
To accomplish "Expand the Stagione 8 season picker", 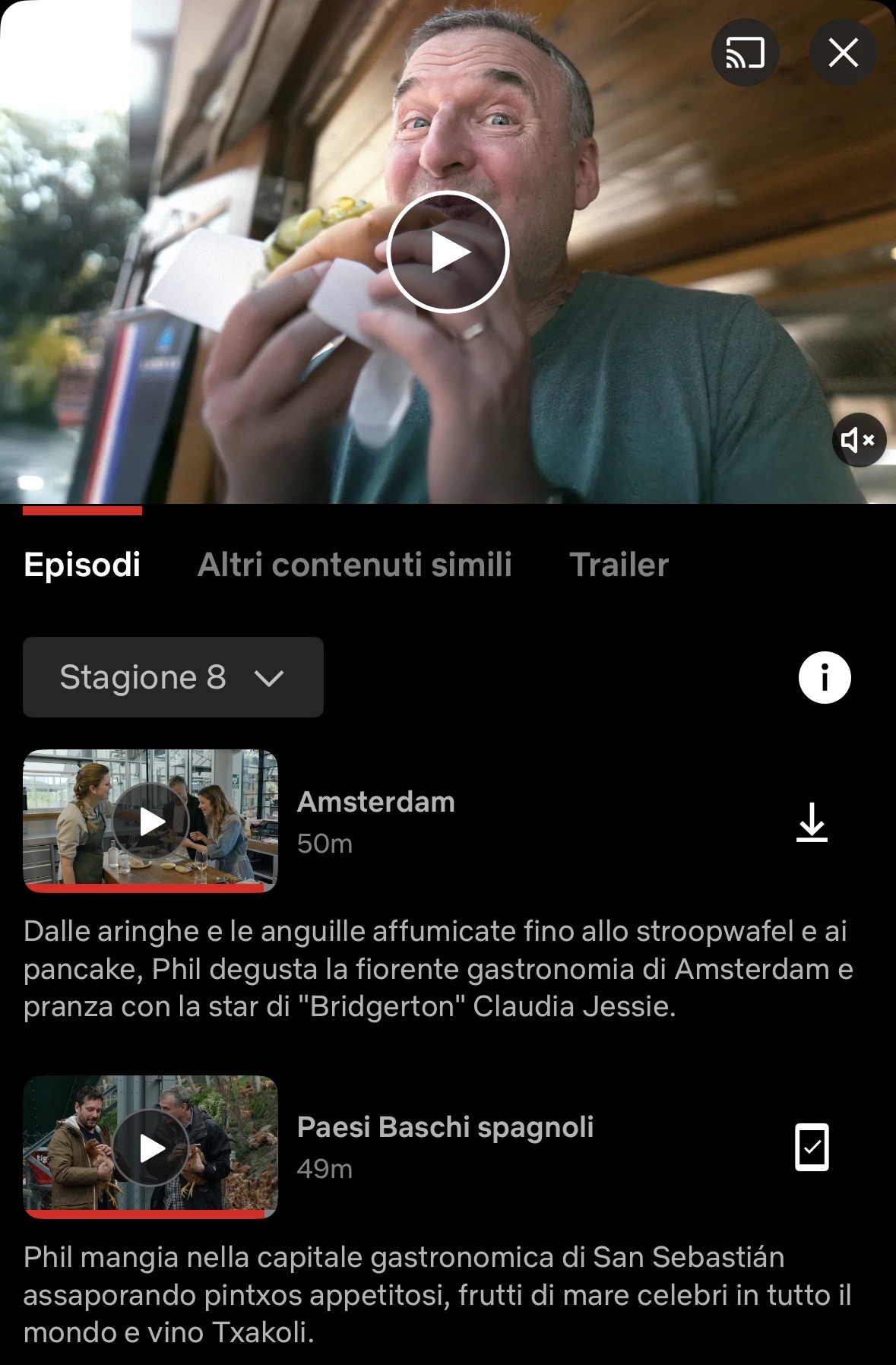I will (x=173, y=677).
